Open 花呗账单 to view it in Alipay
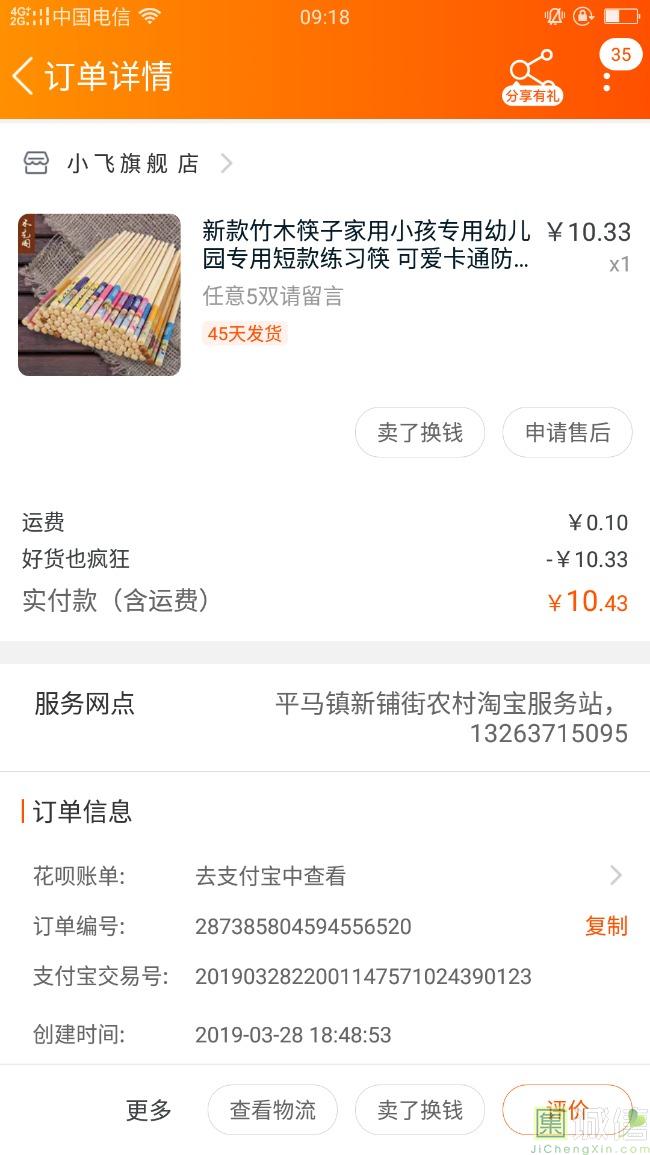This screenshot has height=1155, width=650. coord(400,877)
